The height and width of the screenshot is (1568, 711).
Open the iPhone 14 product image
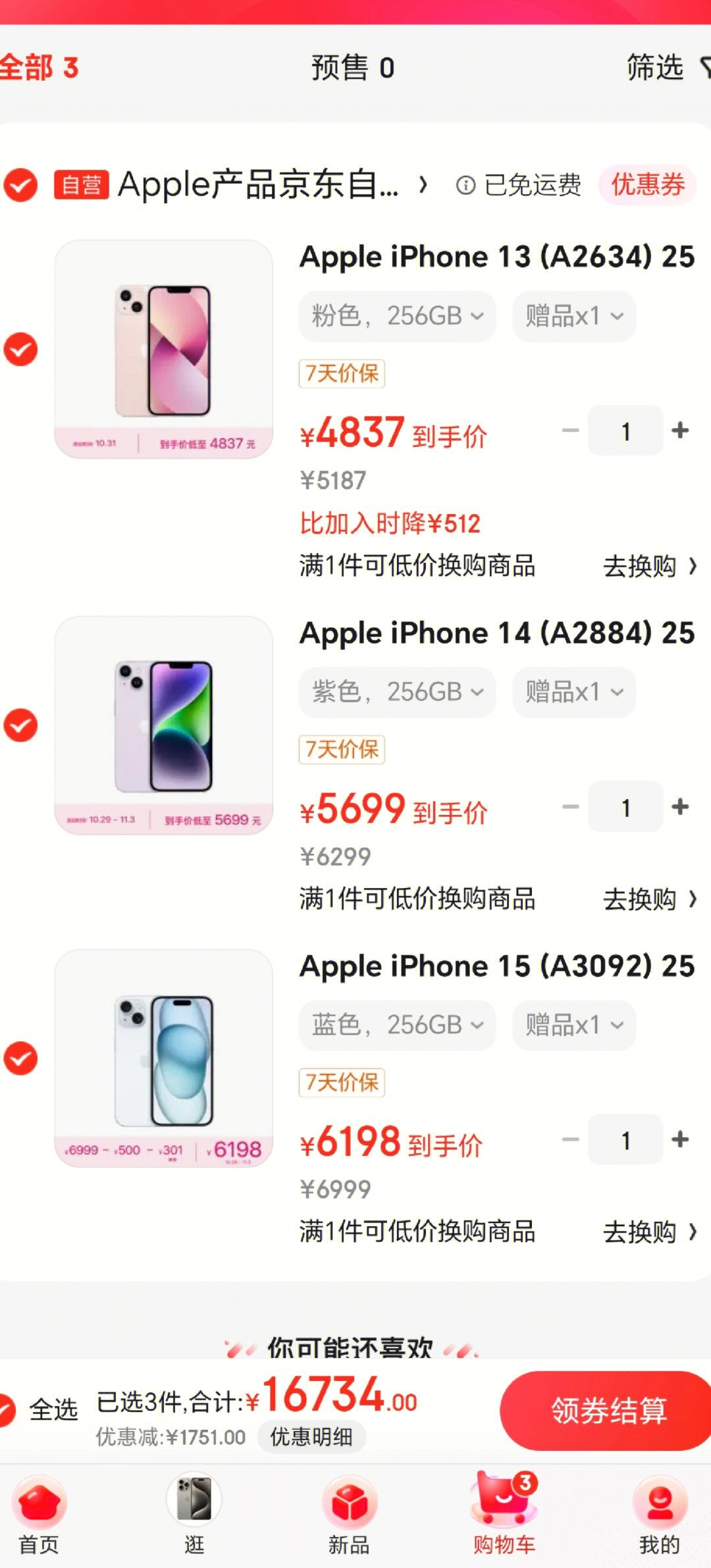point(164,725)
